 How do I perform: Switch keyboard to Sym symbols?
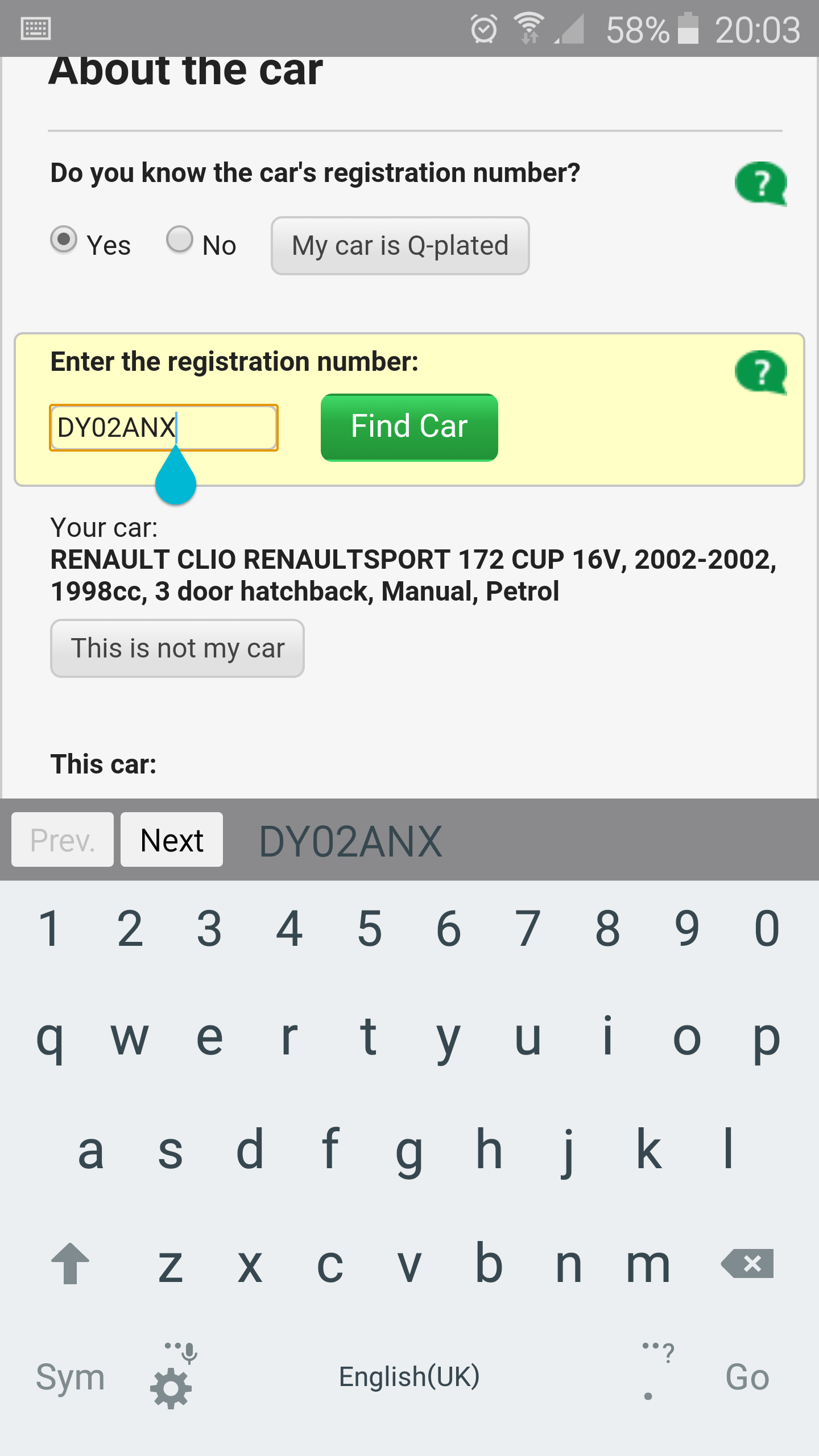tap(71, 1377)
